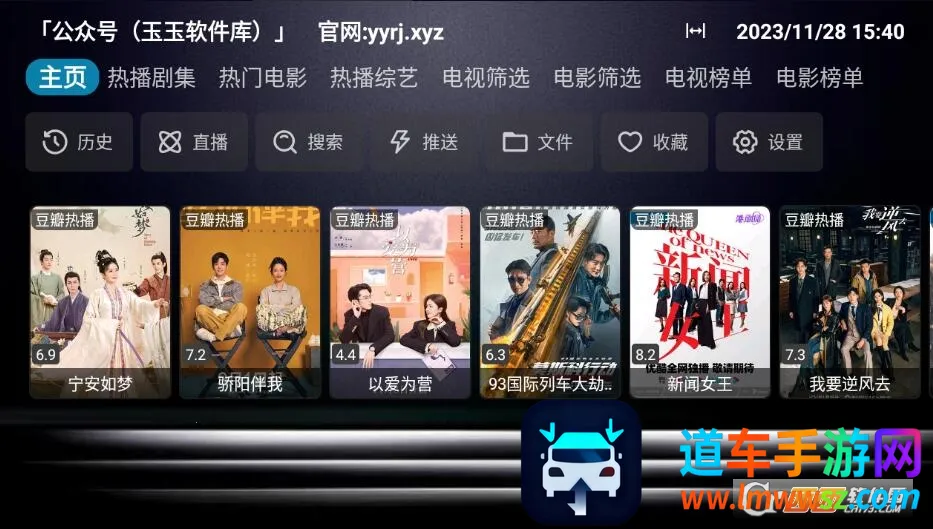
Task: Open the 文件 files button
Action: click(538, 142)
